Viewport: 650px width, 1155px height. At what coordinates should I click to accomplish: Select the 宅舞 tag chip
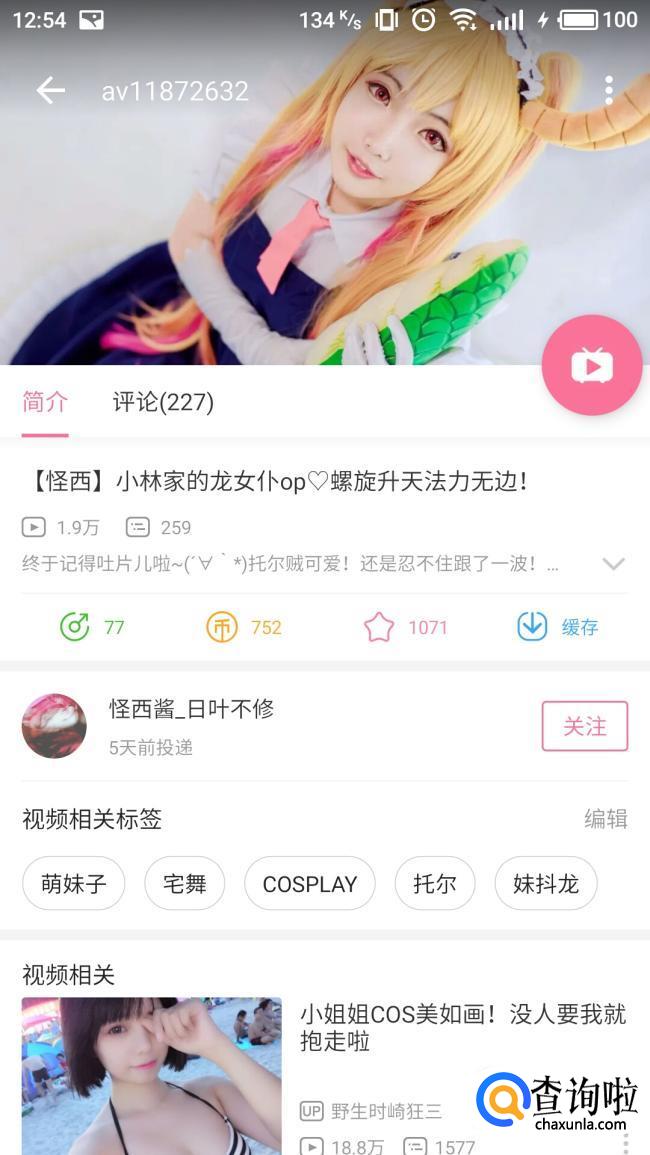(x=185, y=884)
